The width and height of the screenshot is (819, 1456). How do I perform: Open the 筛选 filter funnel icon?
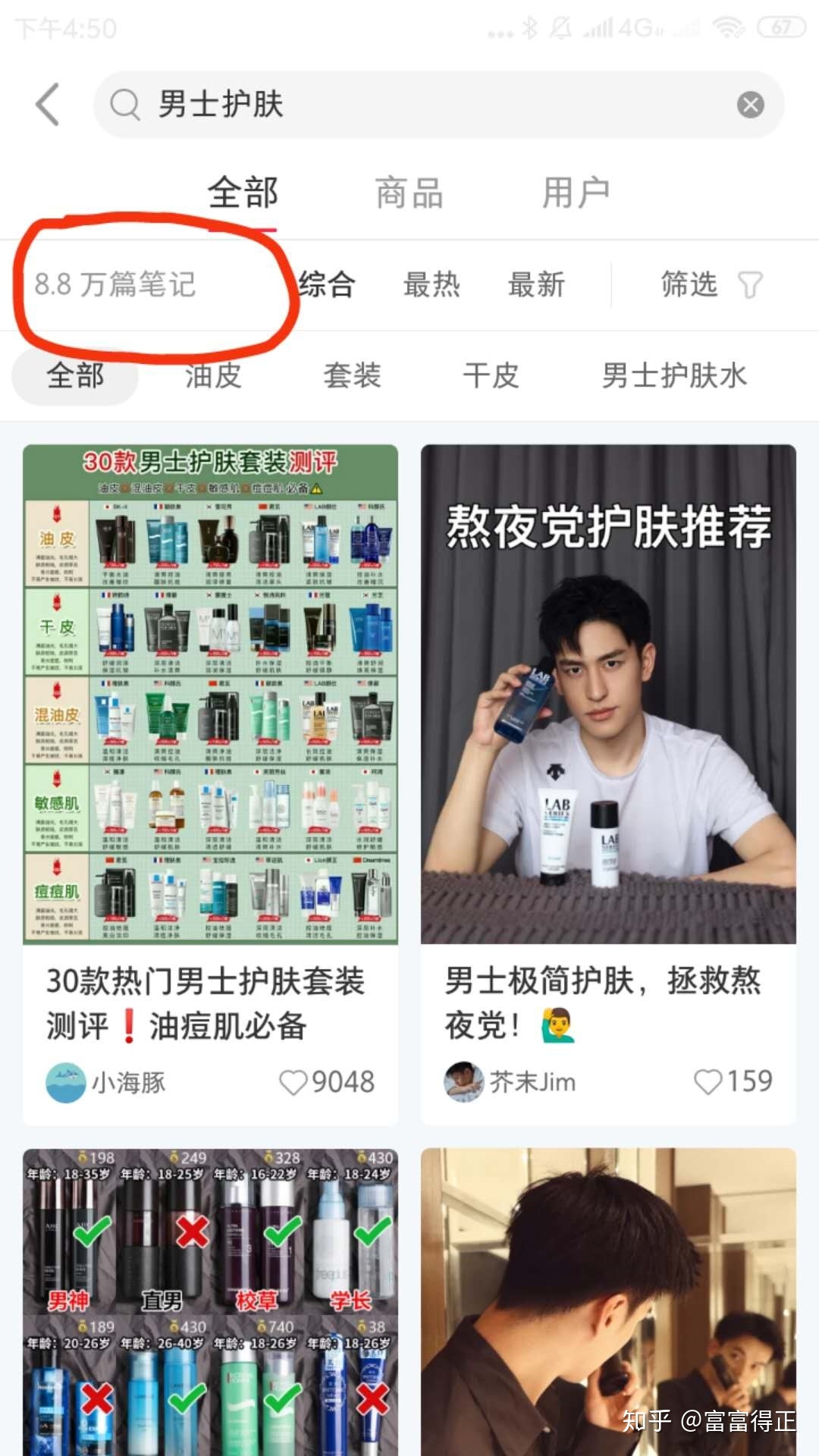pos(750,285)
